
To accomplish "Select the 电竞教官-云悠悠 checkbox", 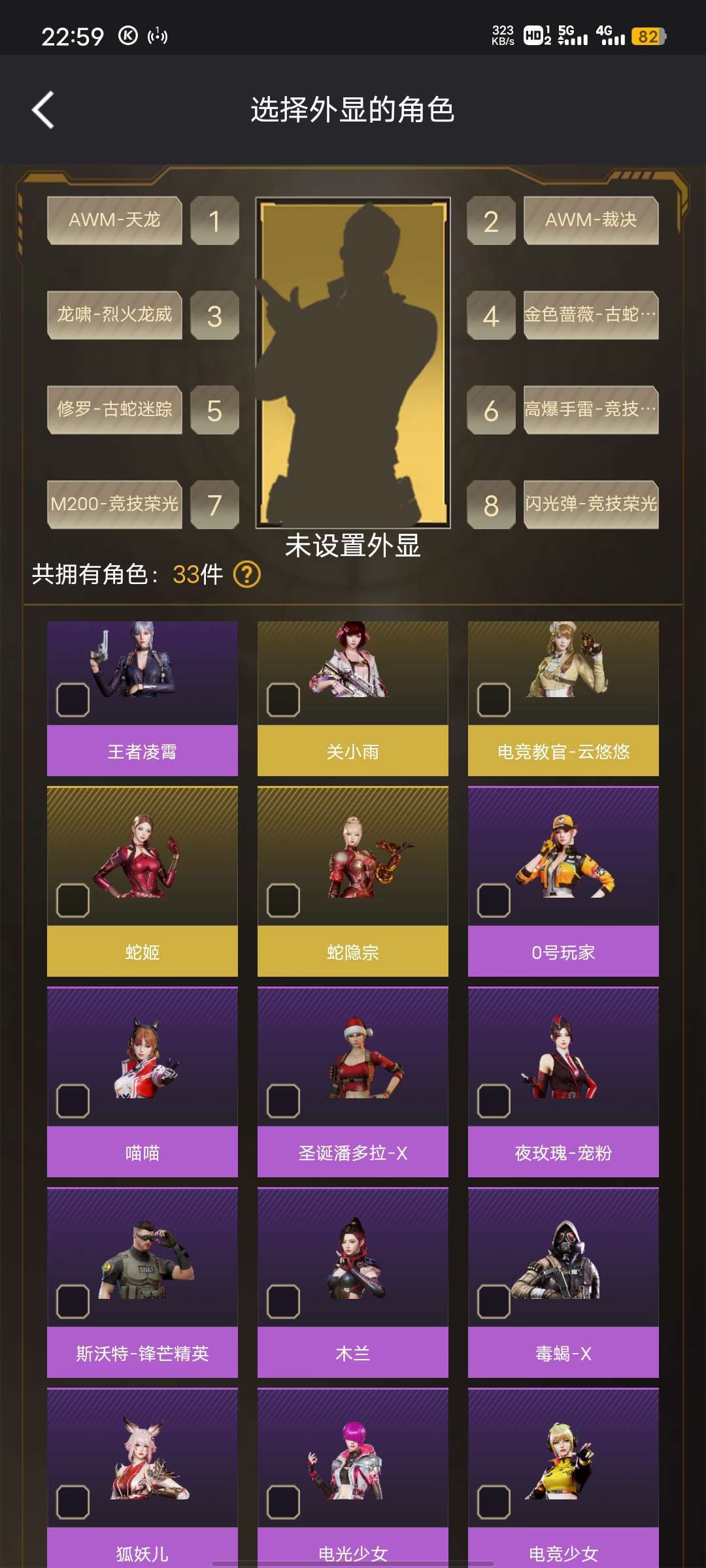I will [x=494, y=700].
